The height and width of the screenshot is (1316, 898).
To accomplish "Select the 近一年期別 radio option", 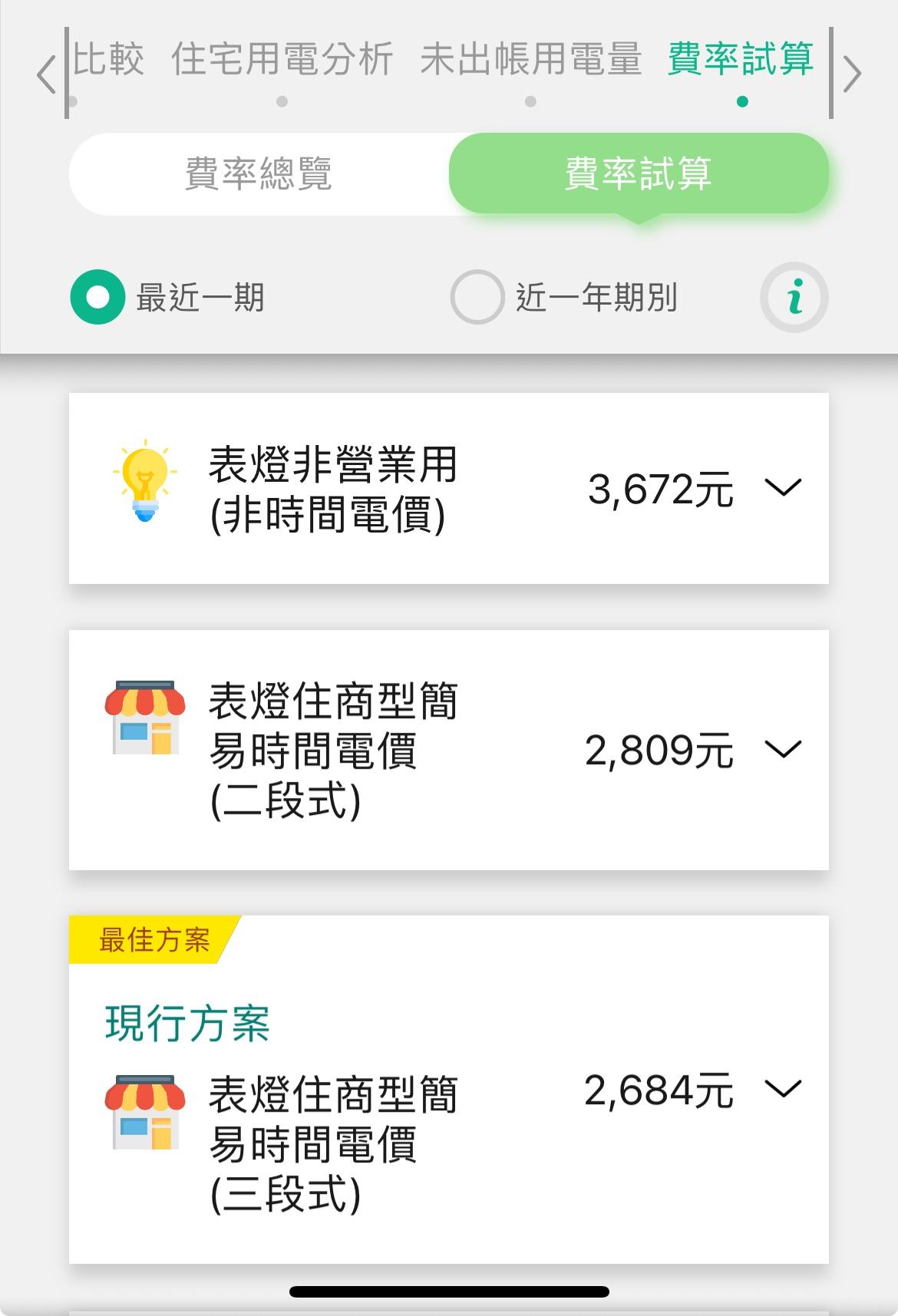I will click(477, 297).
